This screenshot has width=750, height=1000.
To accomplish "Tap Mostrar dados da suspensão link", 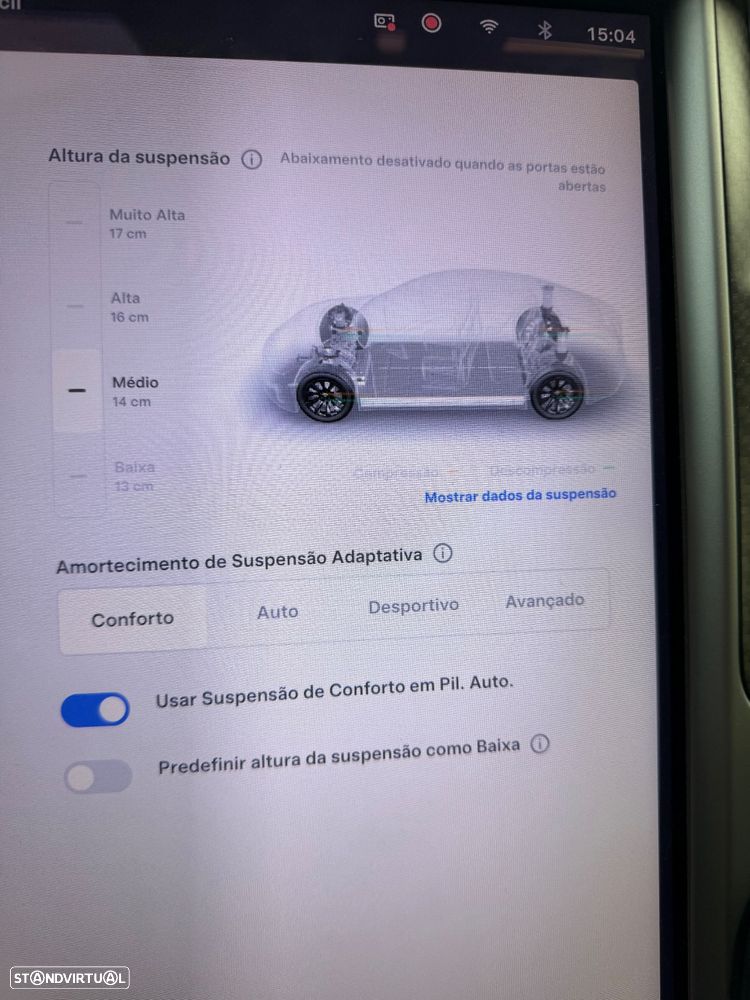I will pos(520,494).
